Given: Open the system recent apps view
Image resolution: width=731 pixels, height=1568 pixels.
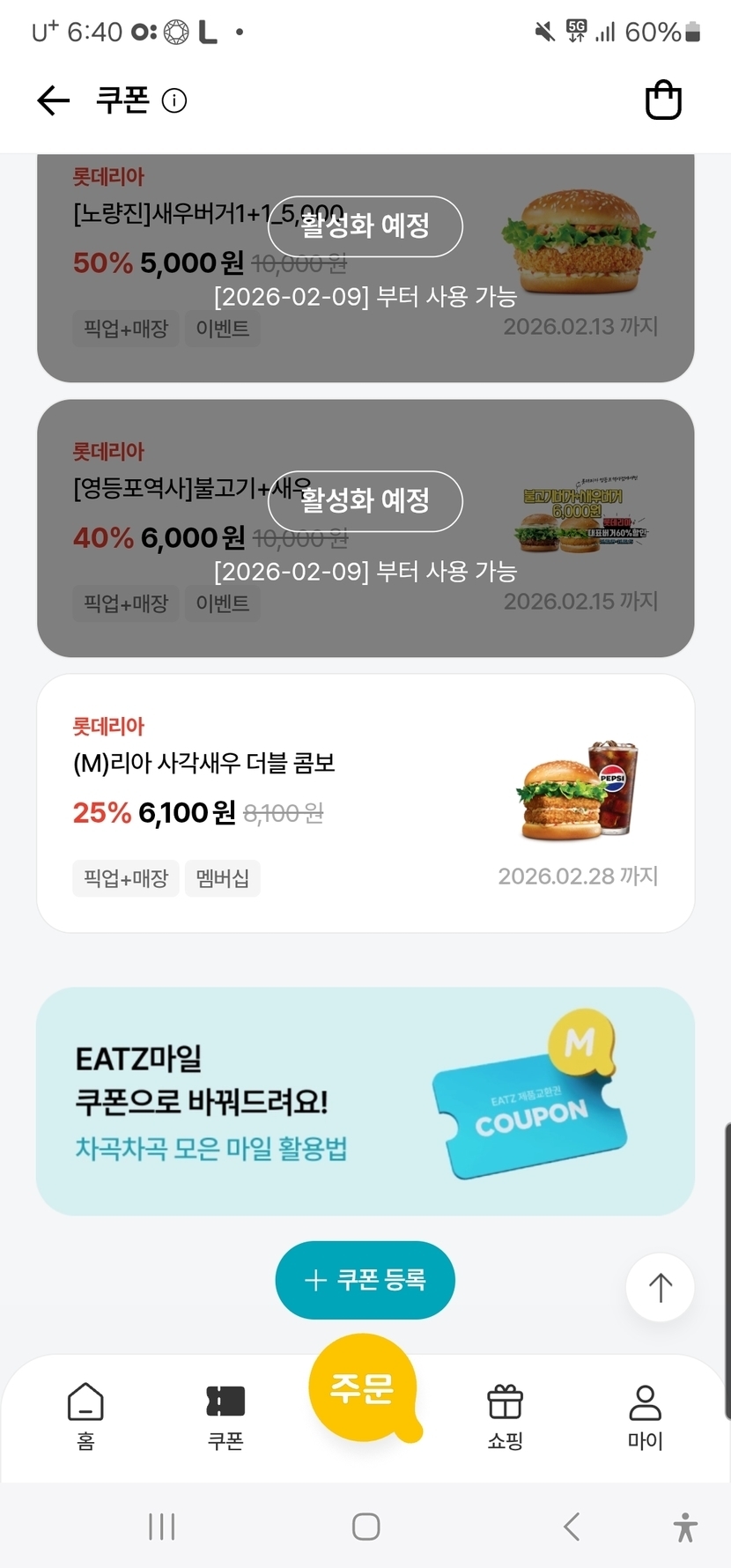Looking at the screenshot, I should (x=162, y=1527).
